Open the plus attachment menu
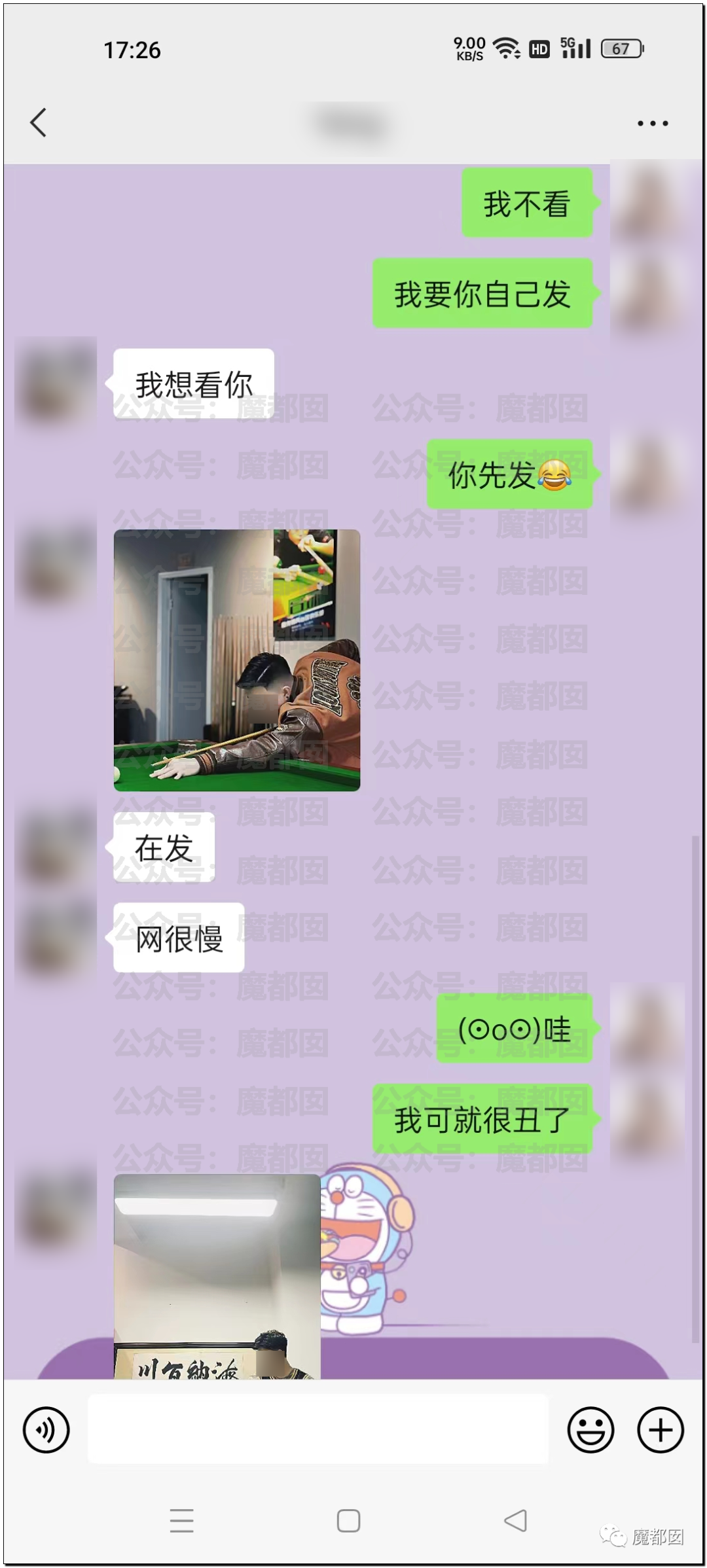This screenshot has height=1568, width=707. tap(661, 1430)
